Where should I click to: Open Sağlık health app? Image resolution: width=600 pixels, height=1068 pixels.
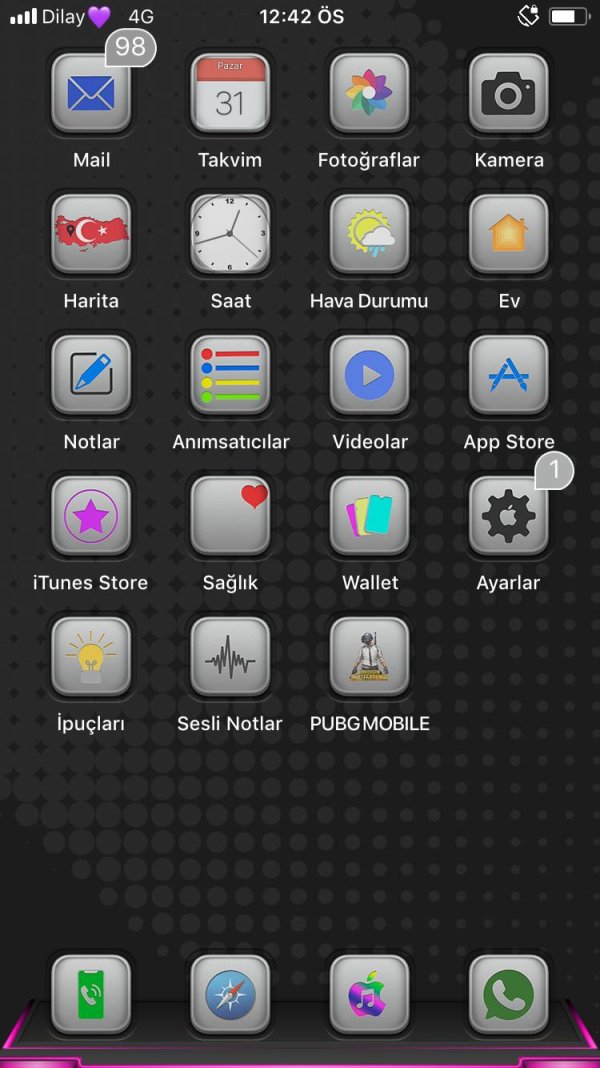click(x=230, y=517)
